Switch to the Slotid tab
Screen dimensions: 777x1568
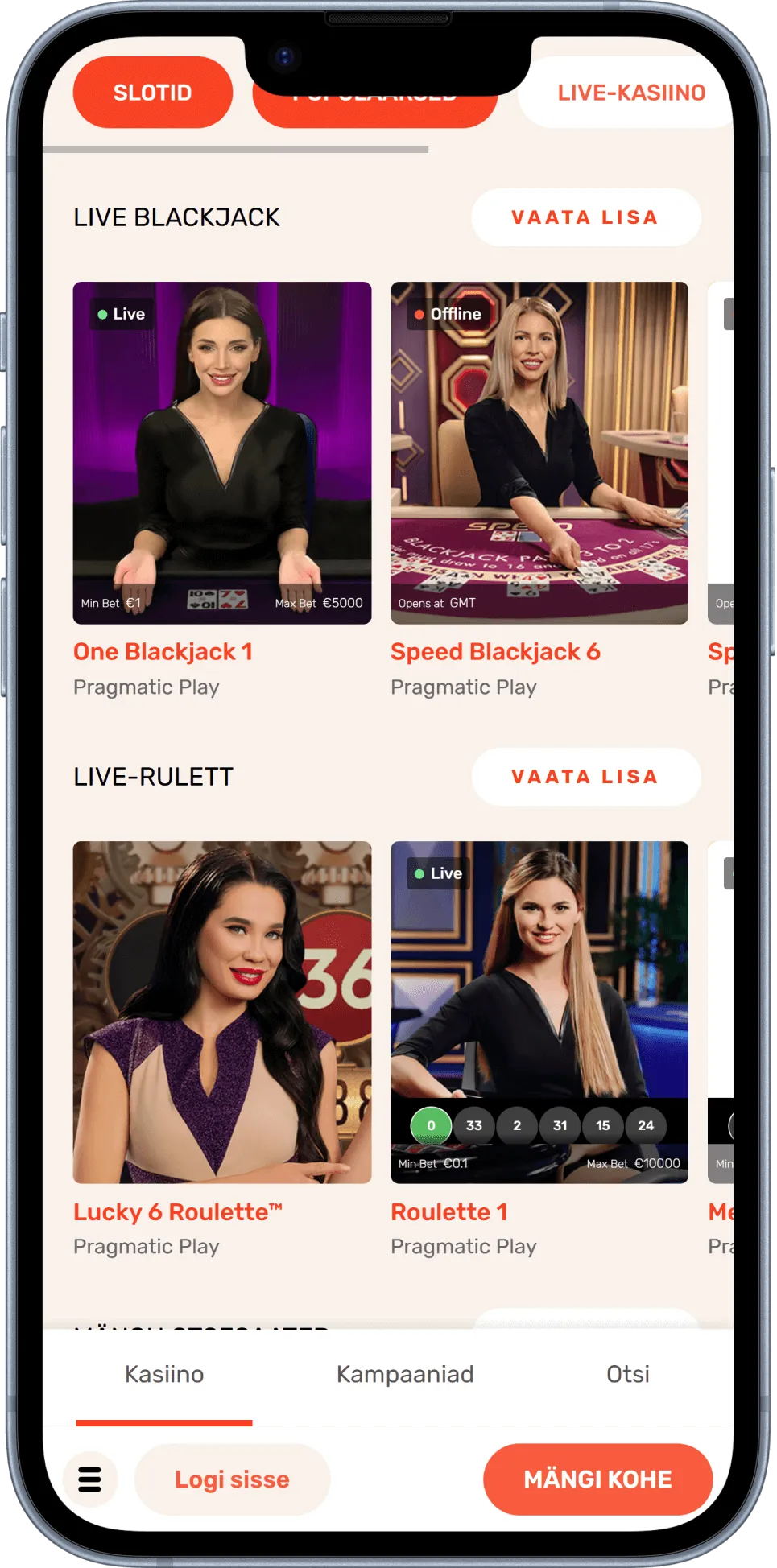152,93
